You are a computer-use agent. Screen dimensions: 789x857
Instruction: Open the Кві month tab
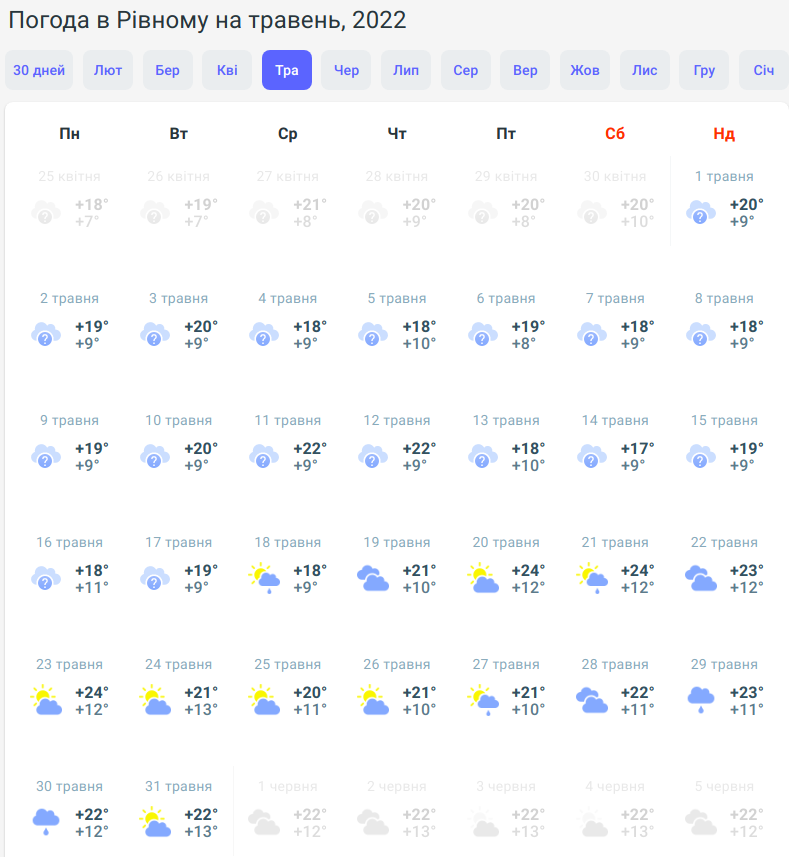click(x=227, y=70)
